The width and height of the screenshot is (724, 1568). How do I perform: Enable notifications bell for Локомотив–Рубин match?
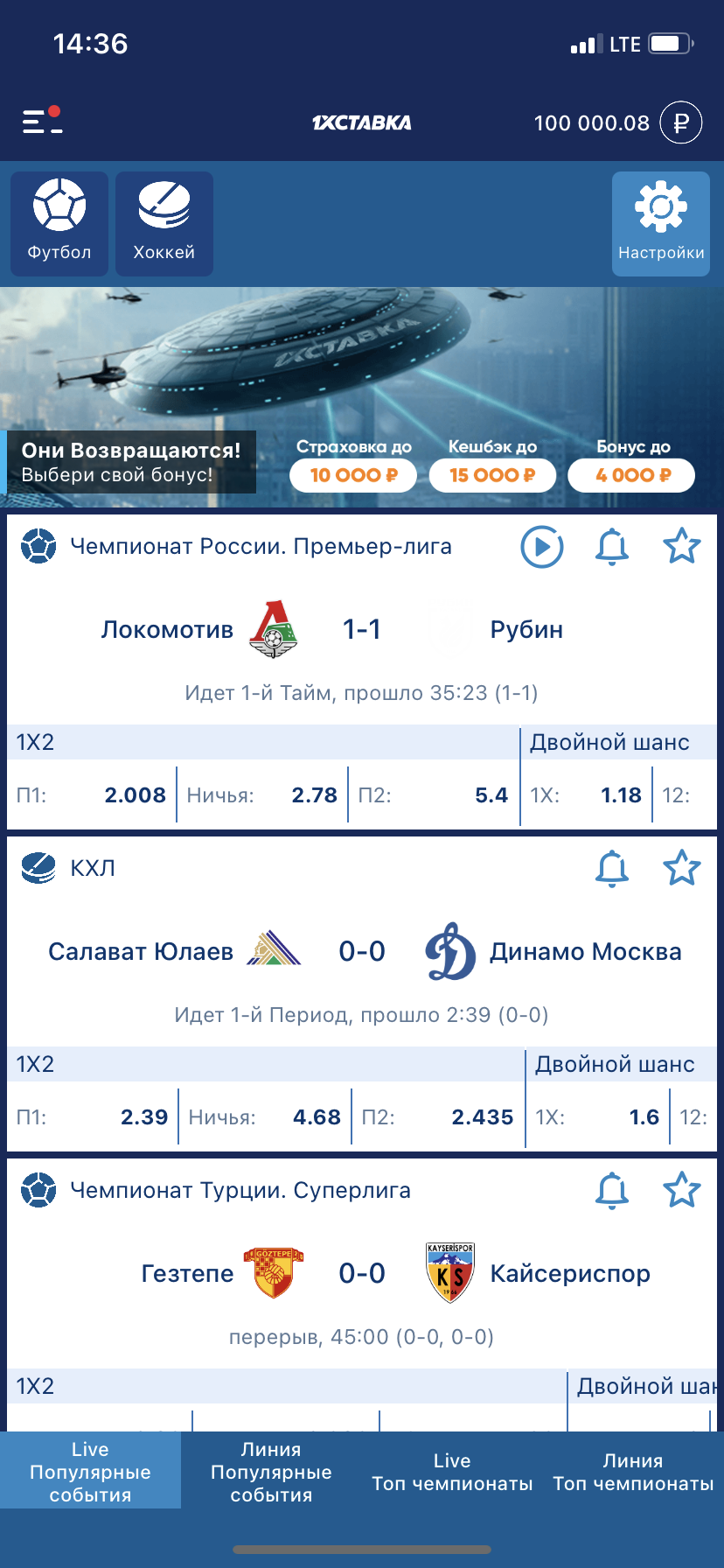(612, 547)
